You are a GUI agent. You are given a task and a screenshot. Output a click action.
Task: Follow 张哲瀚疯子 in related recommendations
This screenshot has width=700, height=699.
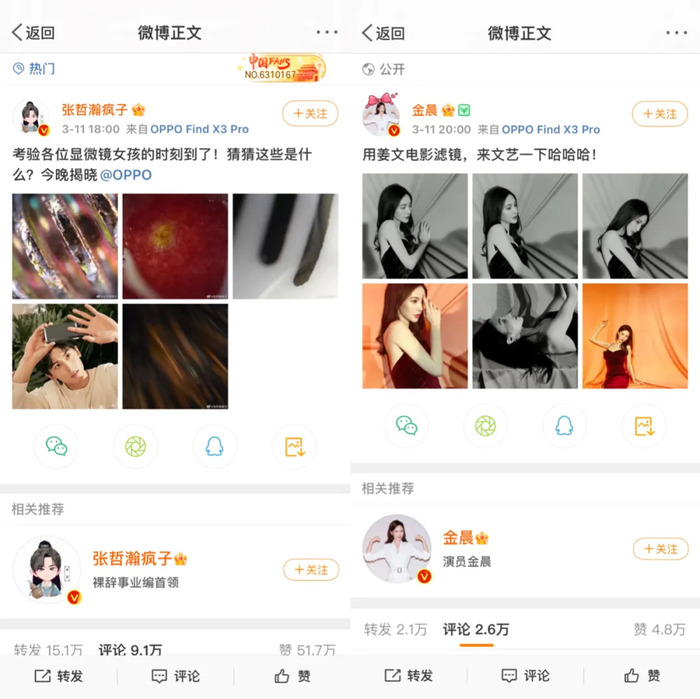[x=310, y=569]
